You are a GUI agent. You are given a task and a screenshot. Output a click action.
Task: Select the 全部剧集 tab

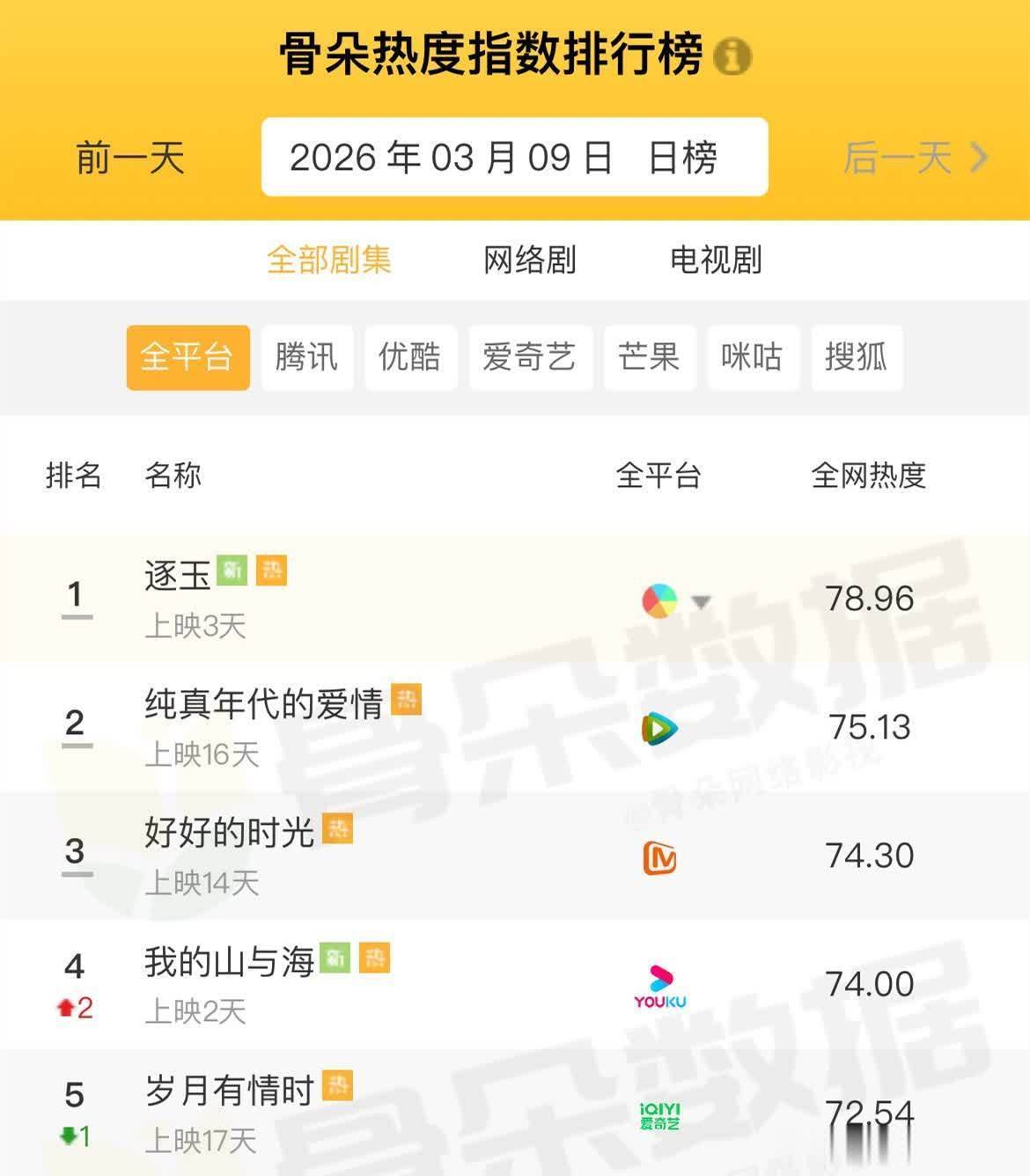coord(328,260)
